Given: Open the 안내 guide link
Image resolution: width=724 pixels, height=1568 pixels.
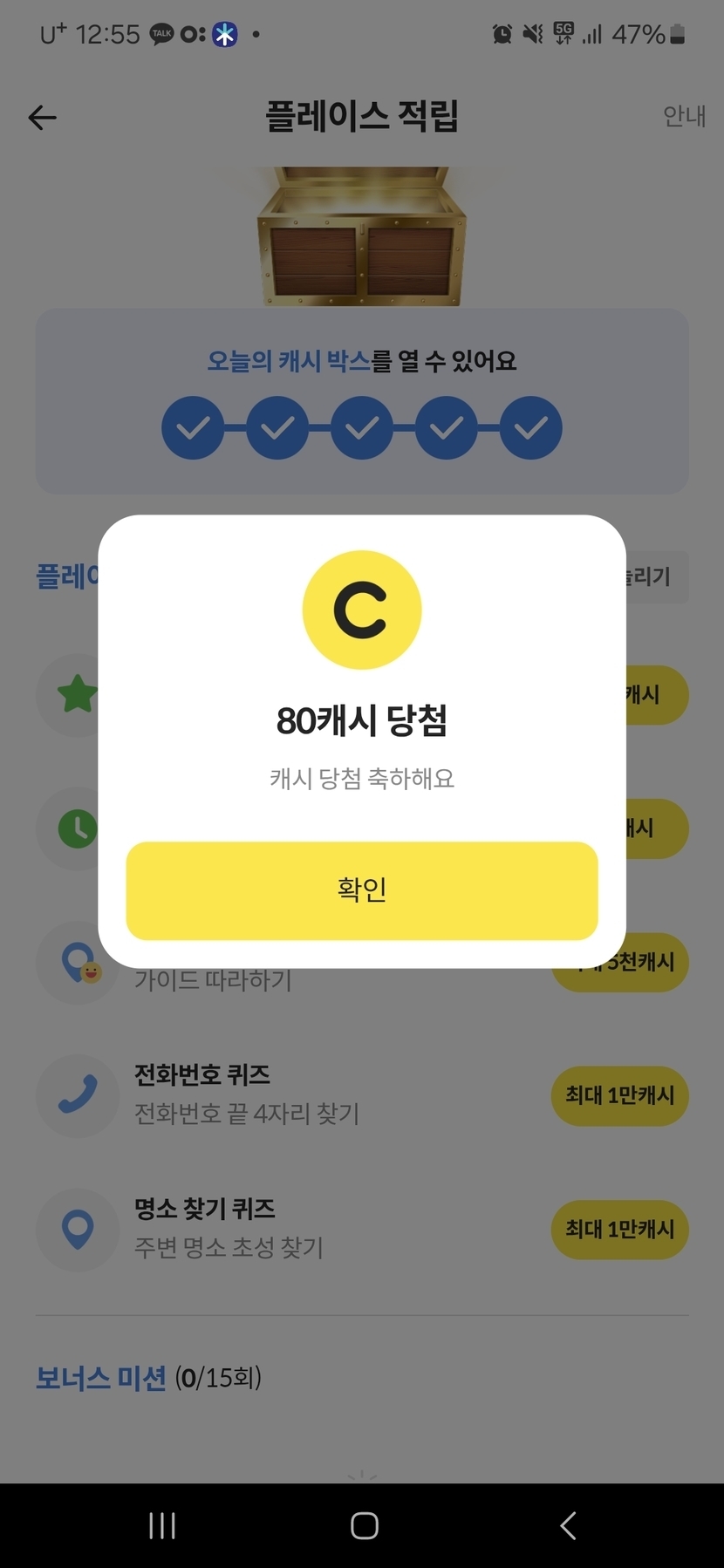Looking at the screenshot, I should click(x=683, y=116).
